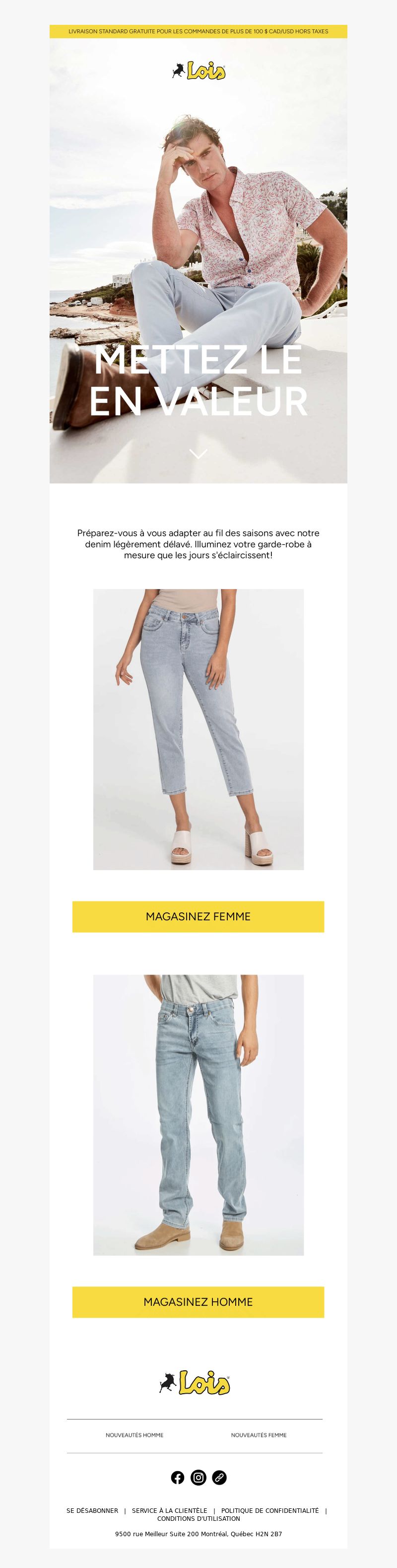This screenshot has height=1568, width=397.
Task: Open the men's light-wash straight jeans image
Action: pos(198,1115)
